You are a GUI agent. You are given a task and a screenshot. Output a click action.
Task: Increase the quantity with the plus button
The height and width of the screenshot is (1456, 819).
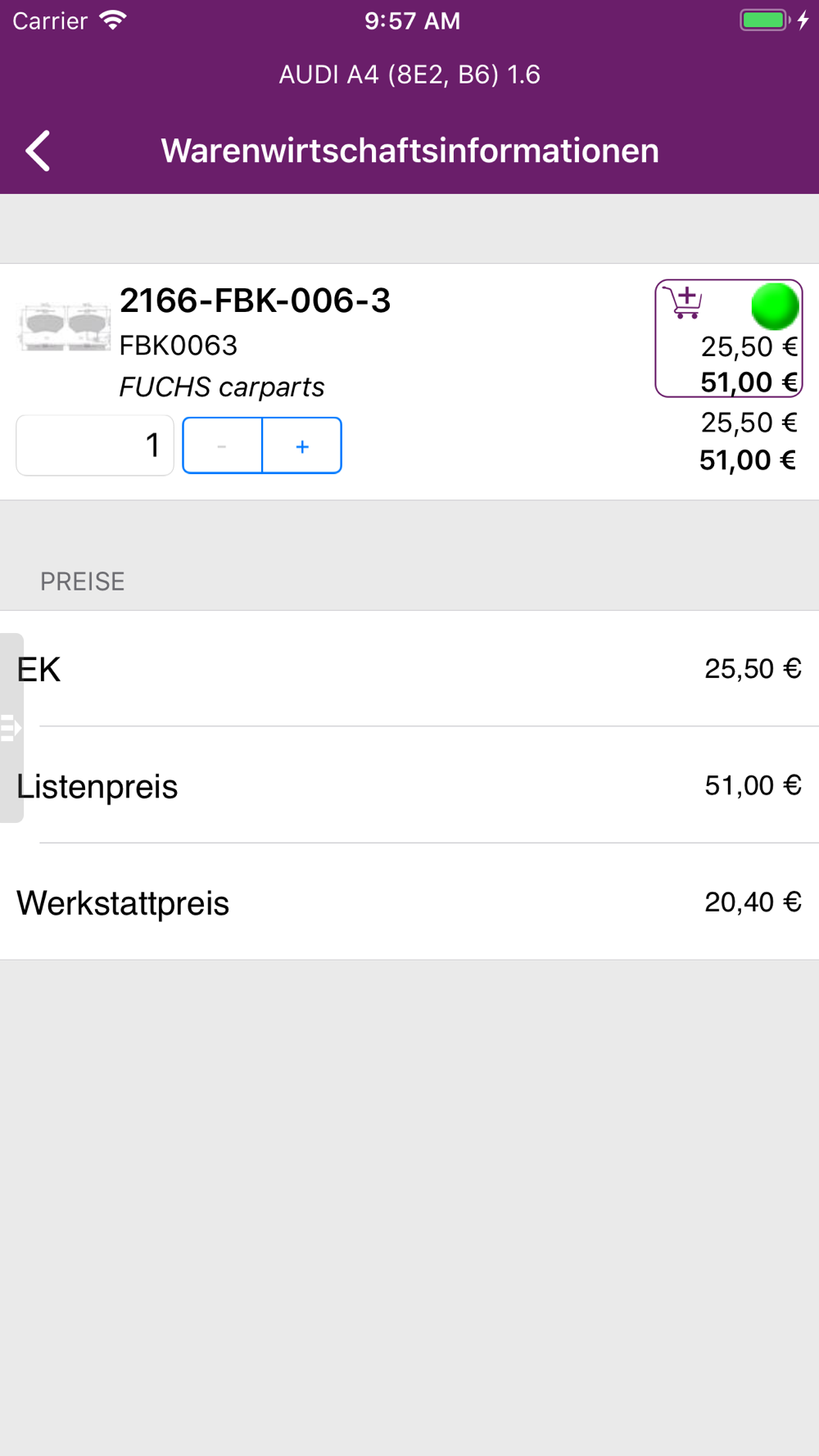coord(302,445)
